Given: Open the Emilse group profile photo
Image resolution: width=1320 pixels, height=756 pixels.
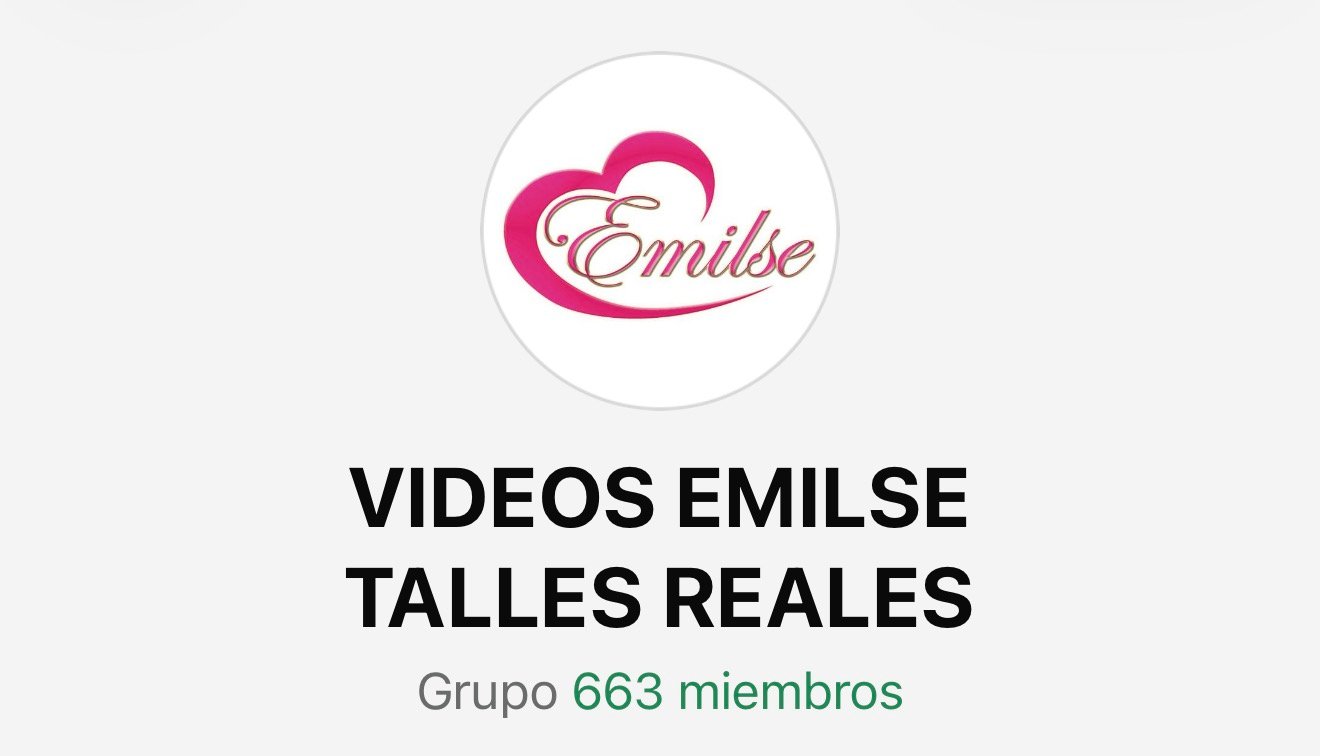Looking at the screenshot, I should click(660, 231).
